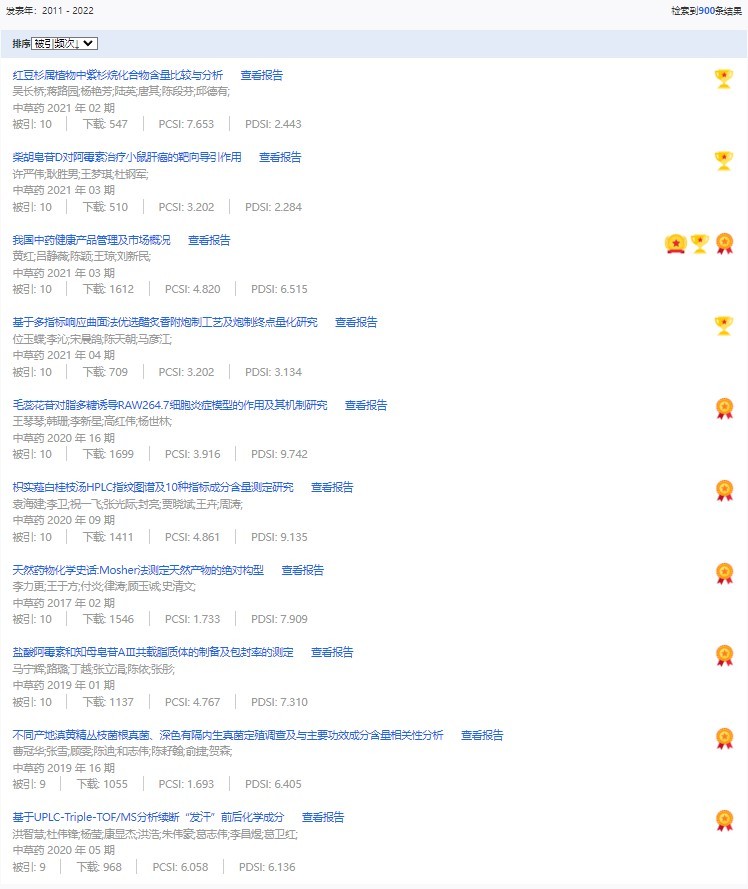The height and width of the screenshot is (889, 748).
Task: Open article 我国中药健康产品管理及市场概况
Action: point(91,240)
